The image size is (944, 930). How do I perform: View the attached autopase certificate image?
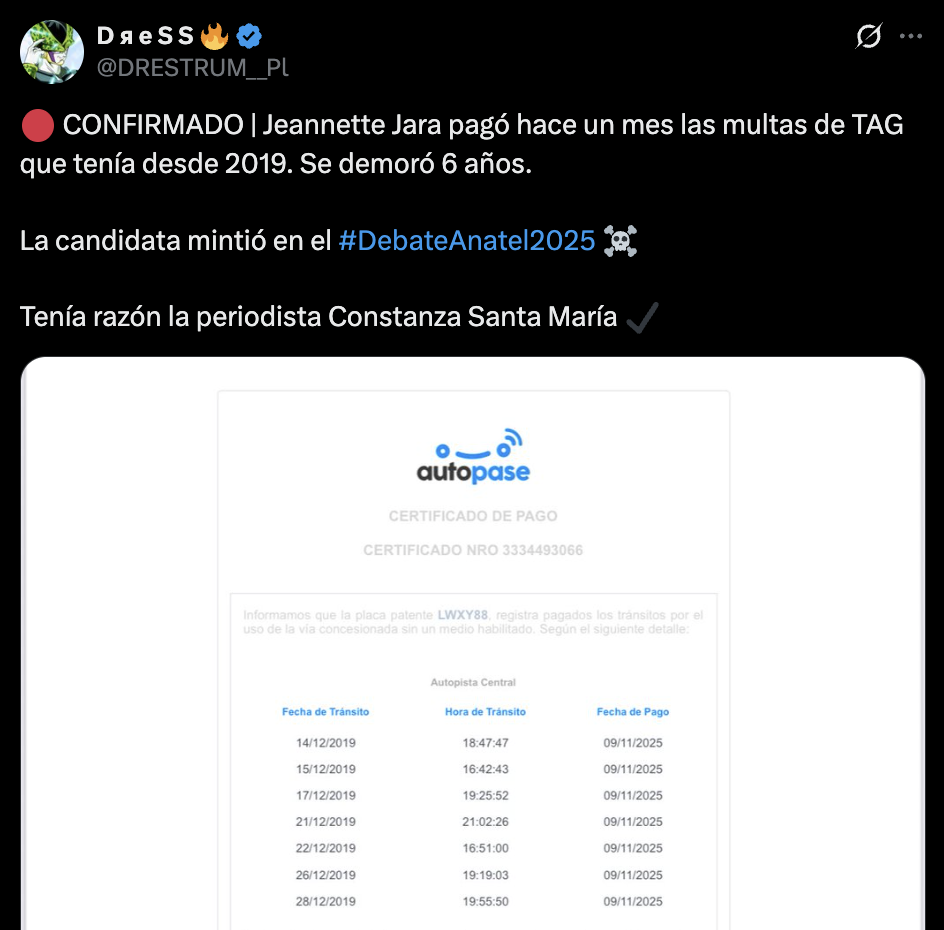coord(472,650)
